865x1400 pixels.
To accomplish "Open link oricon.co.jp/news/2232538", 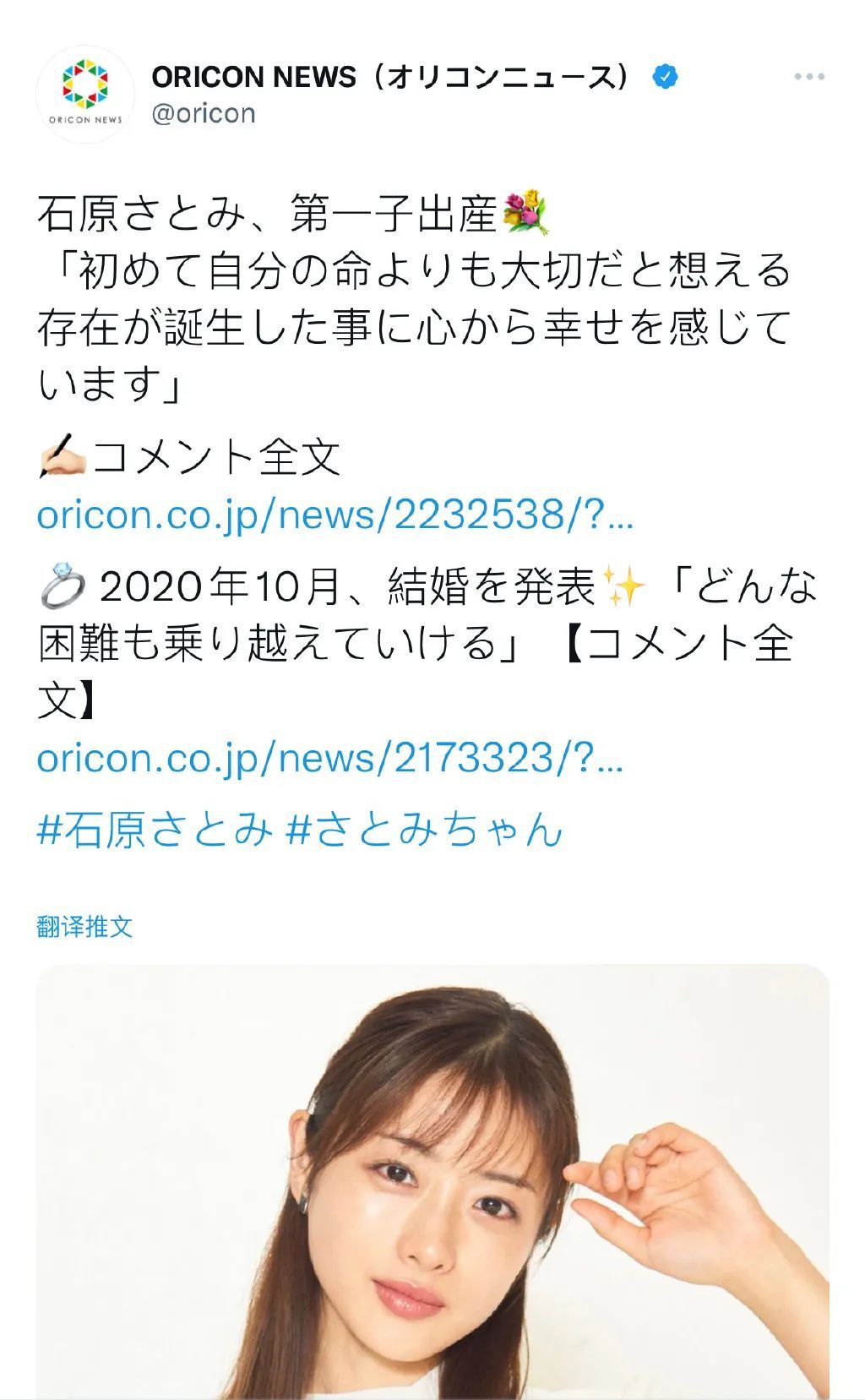I will coord(335,515).
